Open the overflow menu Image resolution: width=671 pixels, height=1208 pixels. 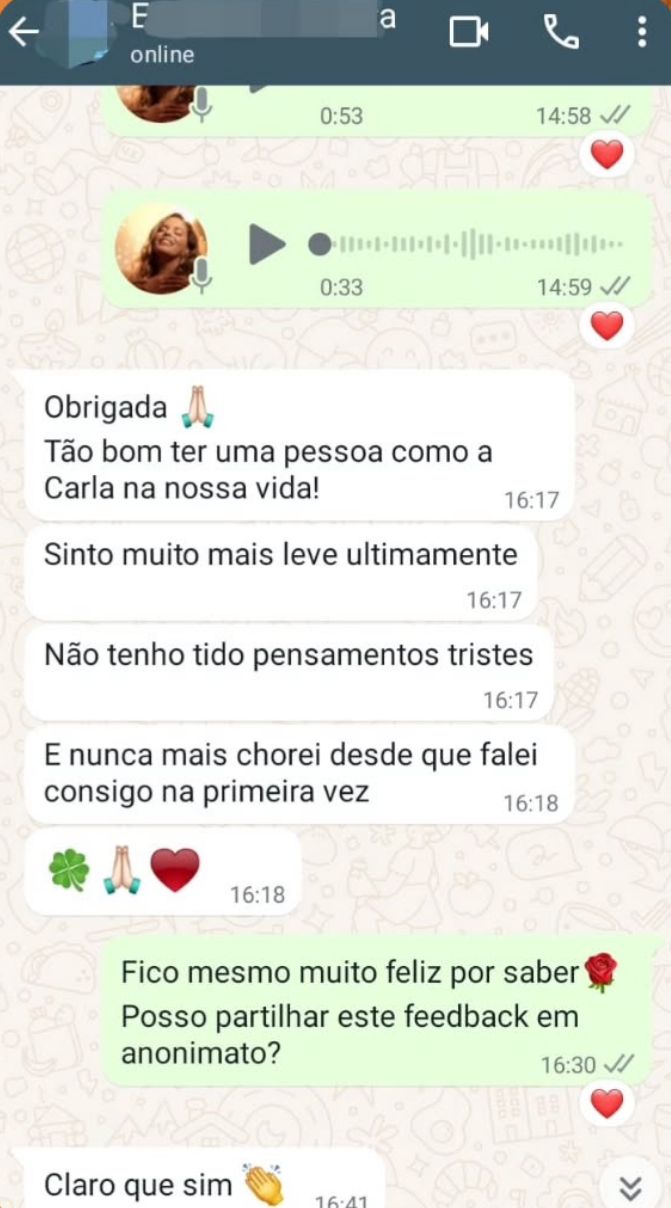click(x=641, y=33)
